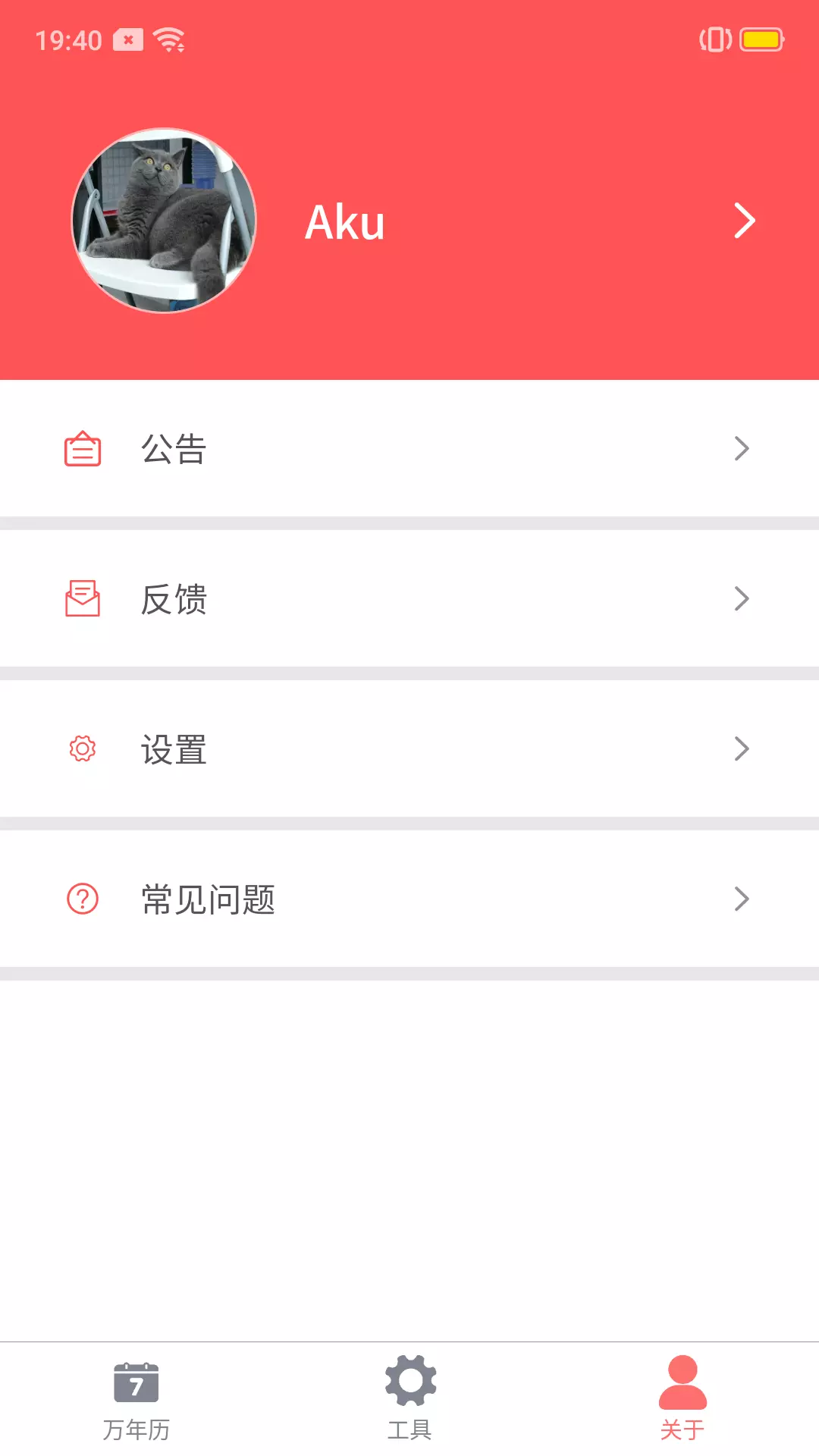Viewport: 819px width, 1456px height.
Task: Switch to the 万年历 tab
Action: point(136,1399)
